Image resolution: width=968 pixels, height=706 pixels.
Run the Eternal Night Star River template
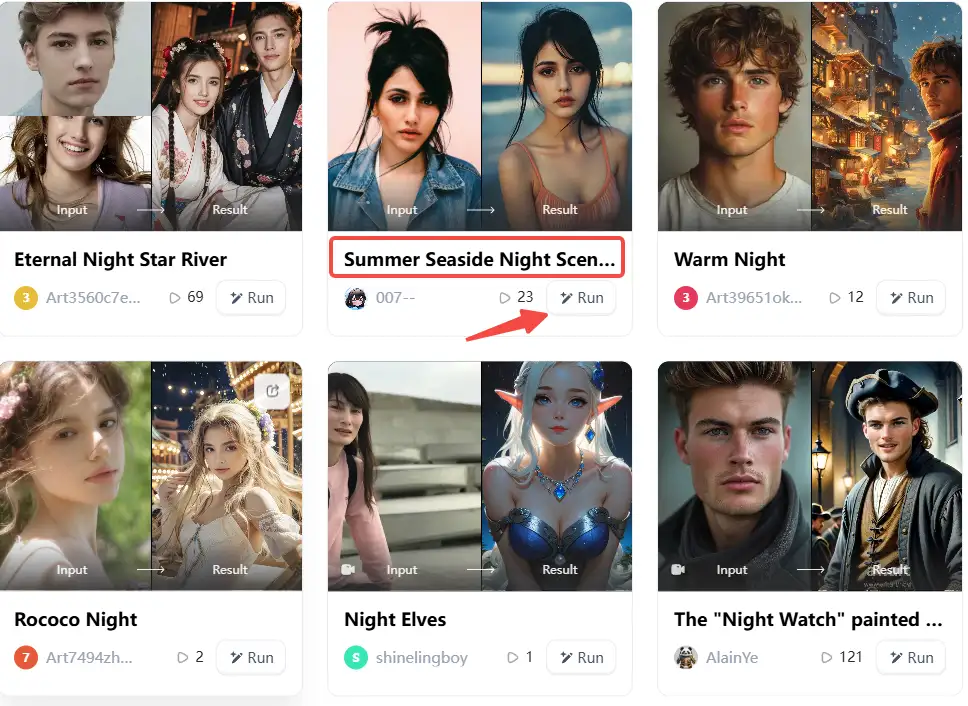(251, 297)
